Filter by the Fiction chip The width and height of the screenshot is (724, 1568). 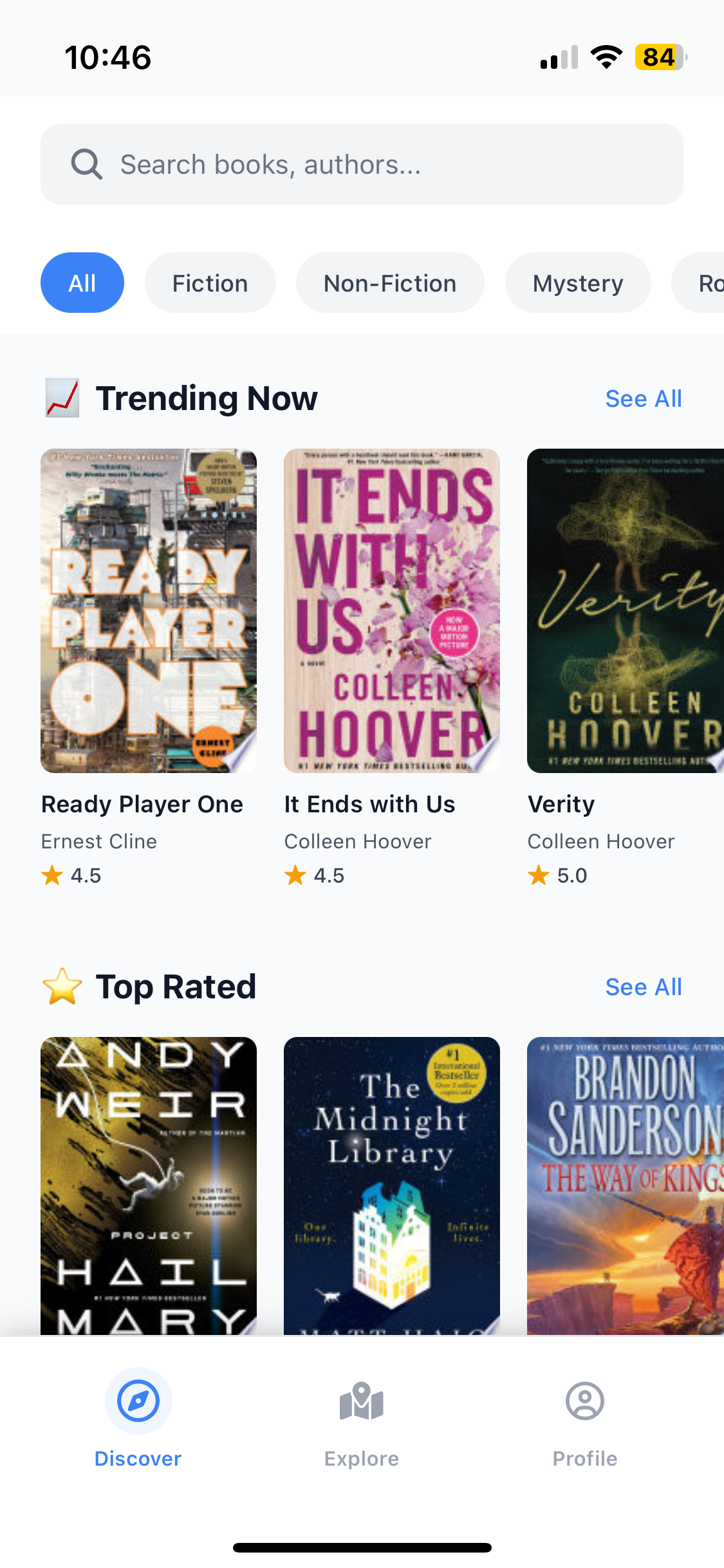coord(210,283)
